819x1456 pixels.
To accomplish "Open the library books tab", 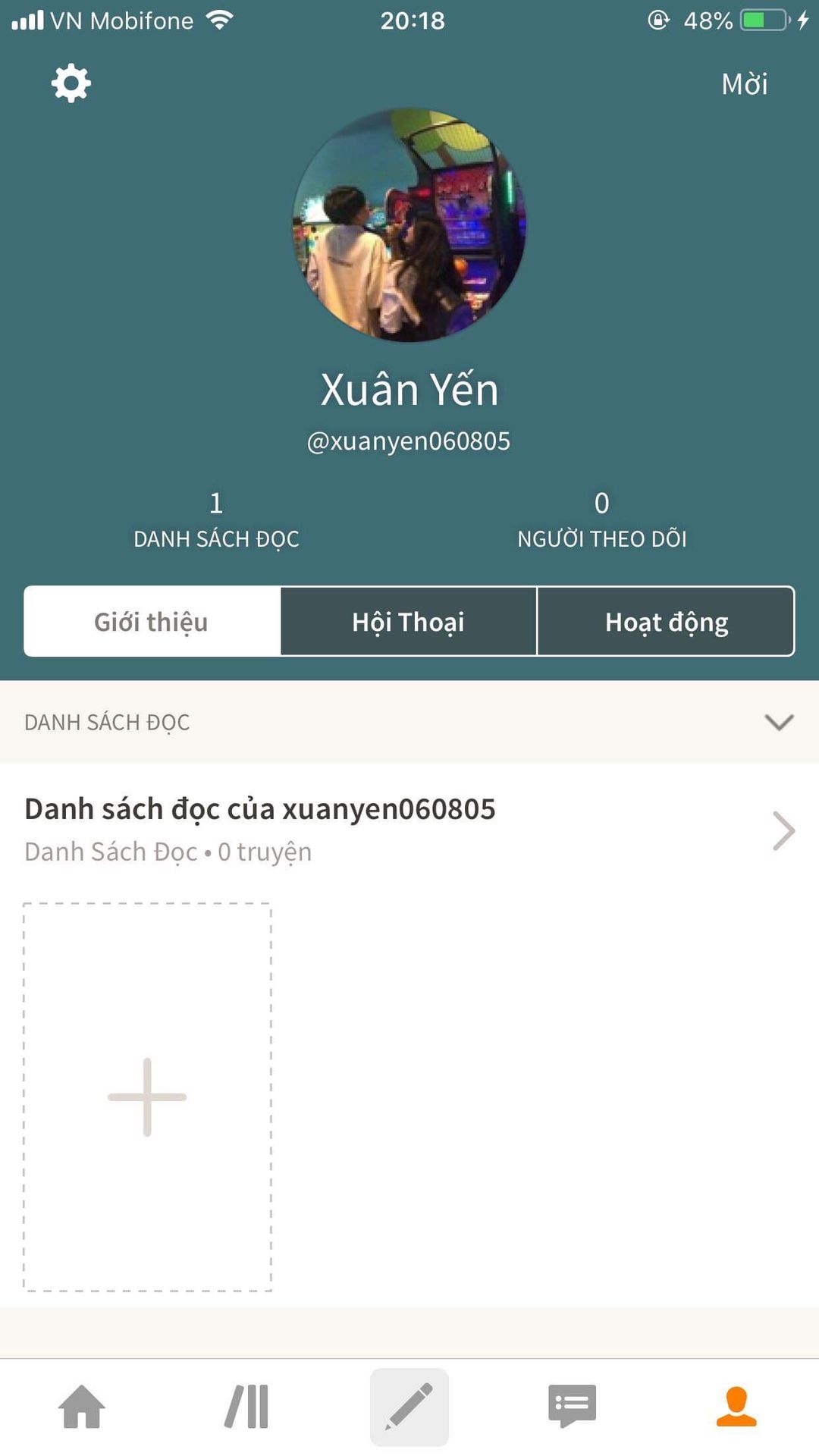I will pos(247,1407).
